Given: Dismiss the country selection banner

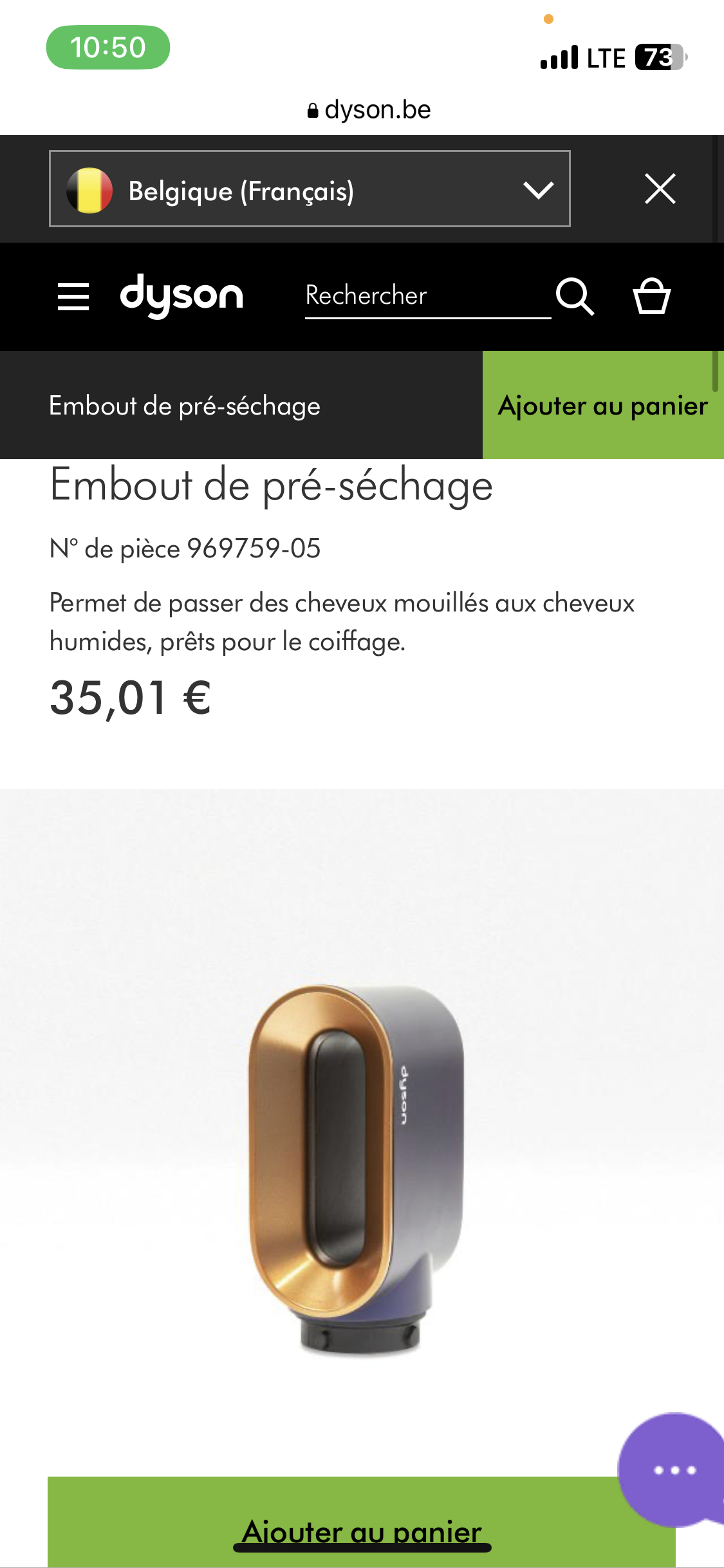Looking at the screenshot, I should (660, 189).
